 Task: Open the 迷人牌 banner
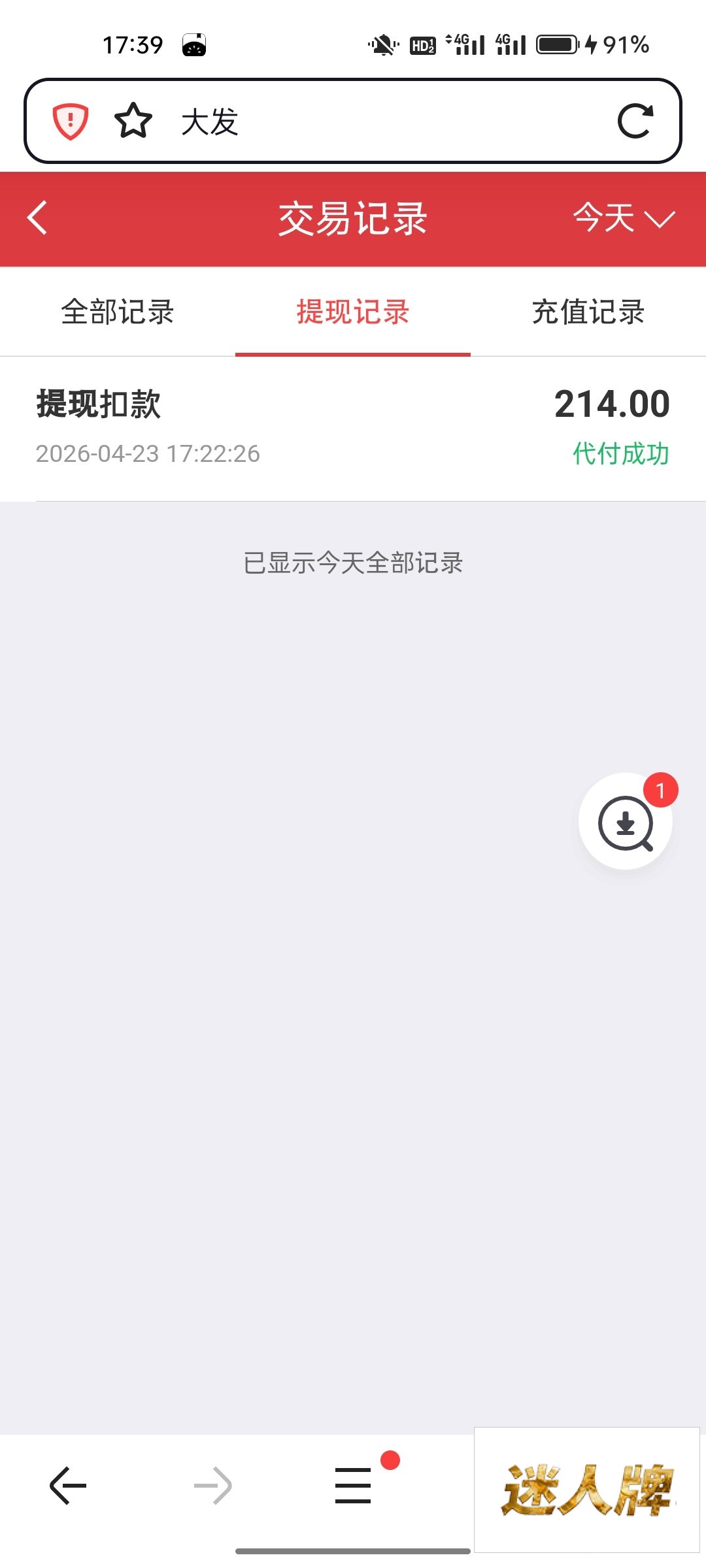586,1490
